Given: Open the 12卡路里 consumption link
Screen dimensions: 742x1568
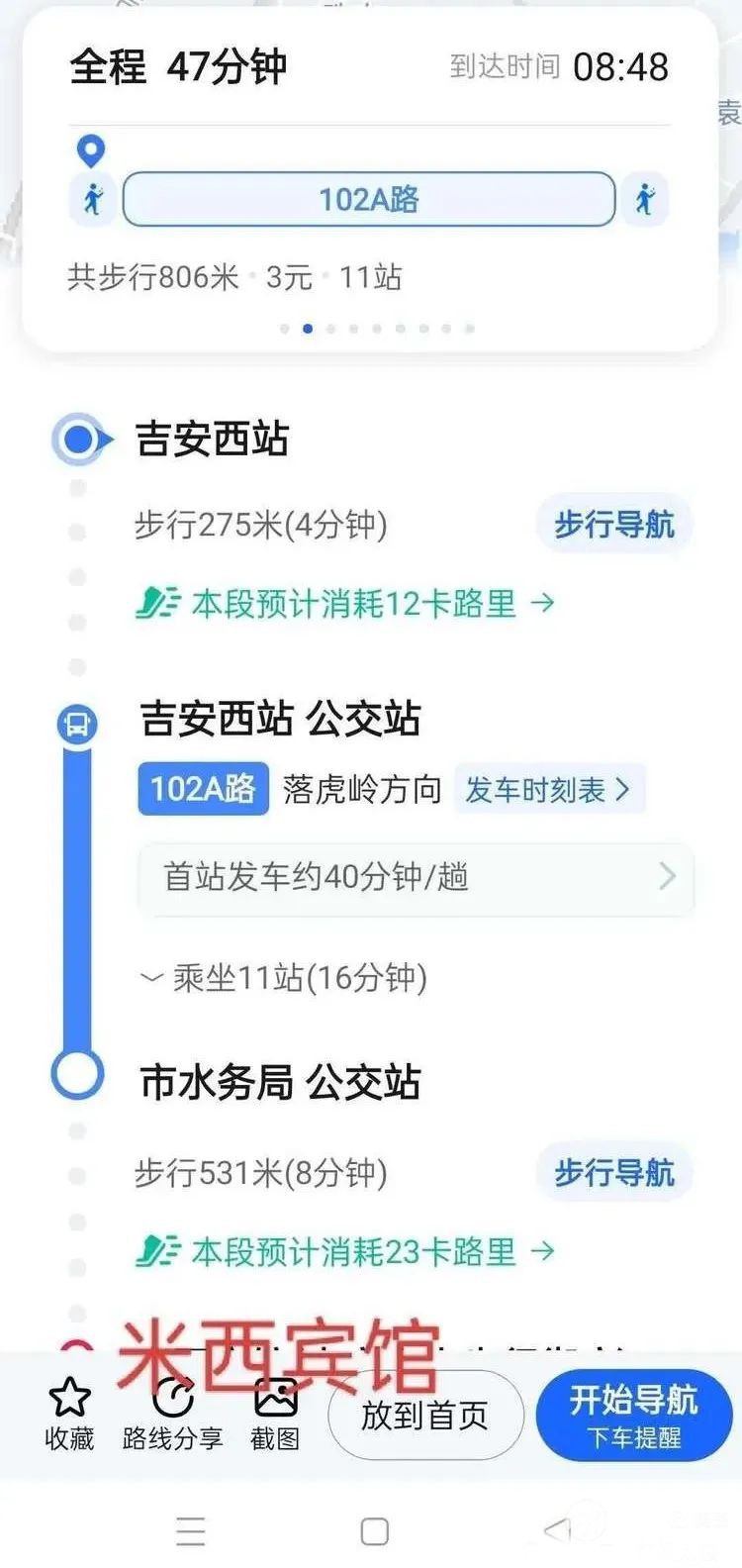Looking at the screenshot, I should point(346,603).
